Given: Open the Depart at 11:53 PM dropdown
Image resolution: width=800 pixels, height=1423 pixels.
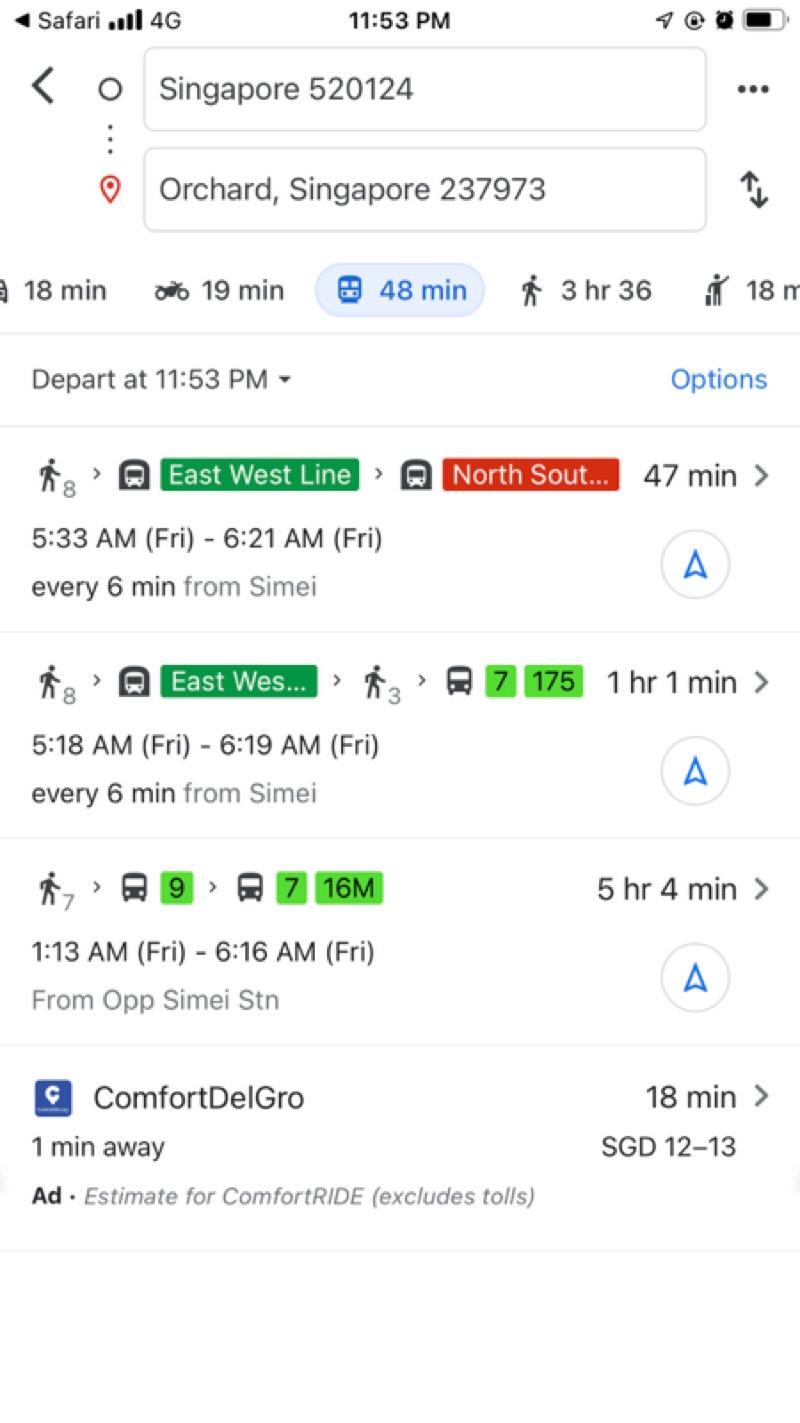Looking at the screenshot, I should point(162,380).
